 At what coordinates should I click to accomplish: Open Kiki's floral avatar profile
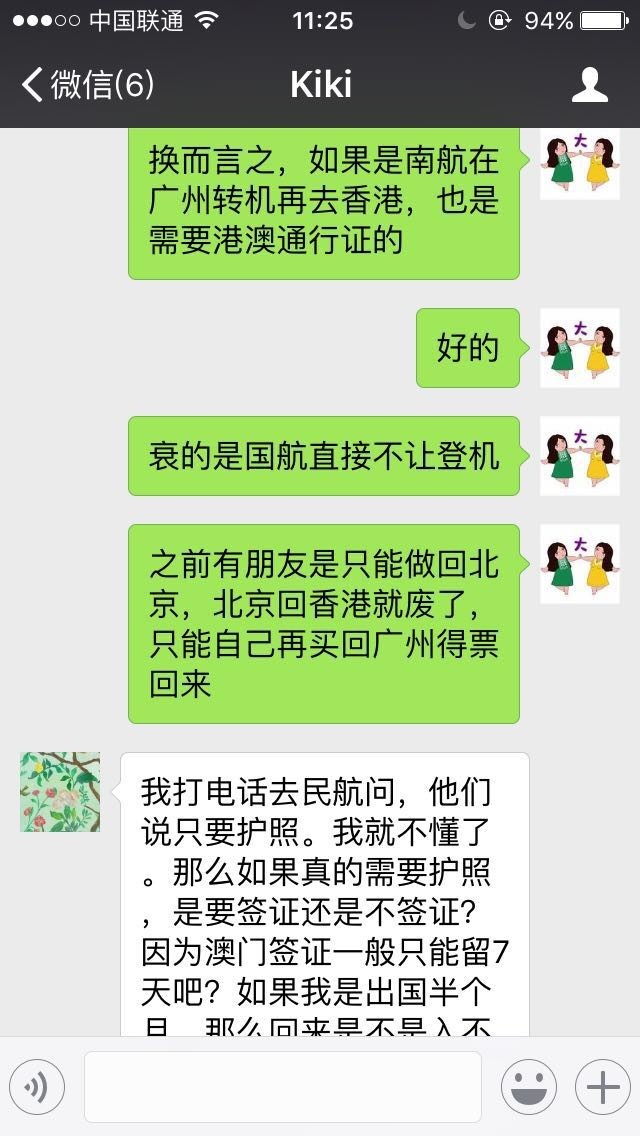pyautogui.click(x=60, y=792)
